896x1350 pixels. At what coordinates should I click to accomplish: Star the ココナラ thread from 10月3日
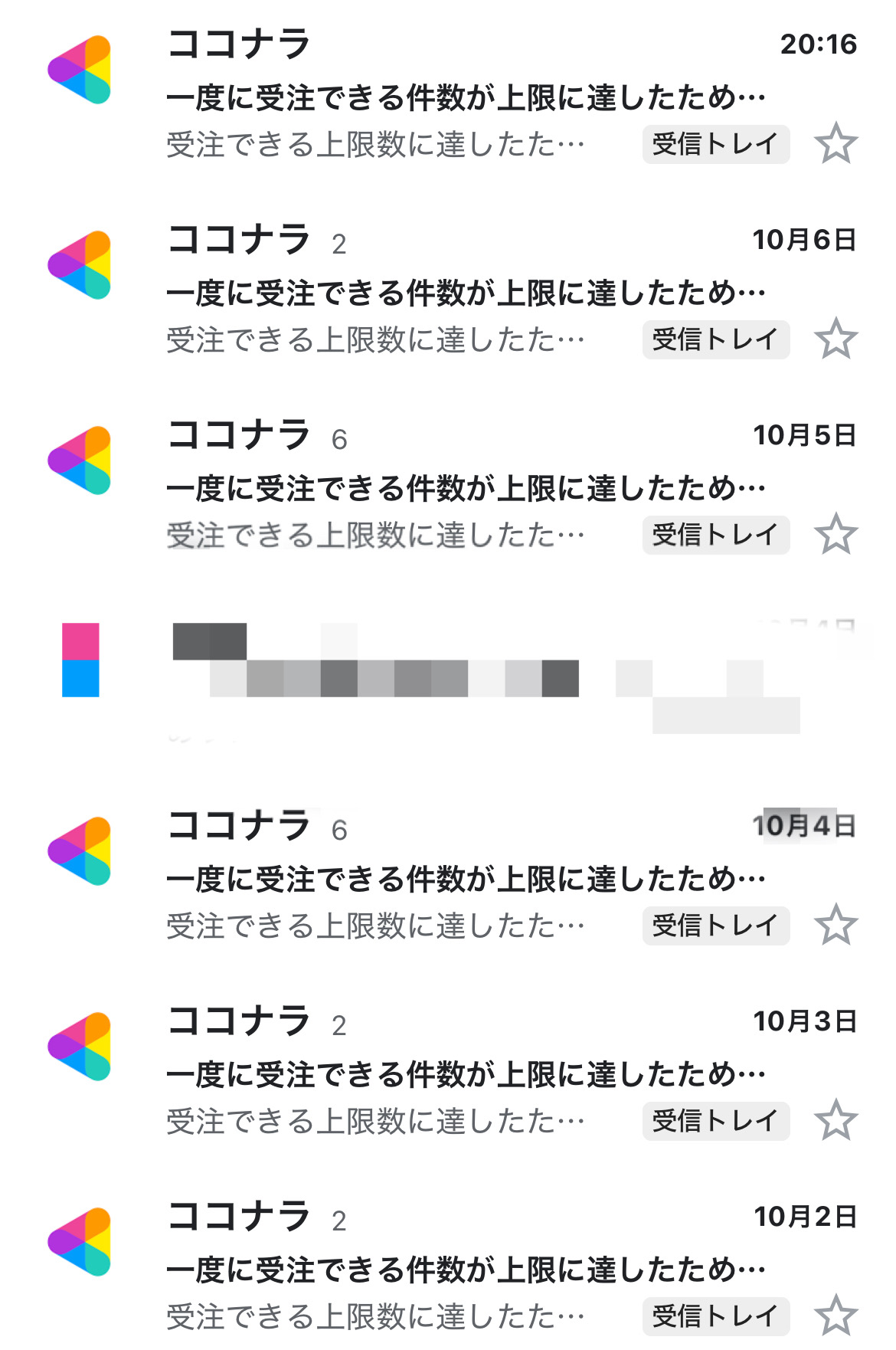point(836,1121)
